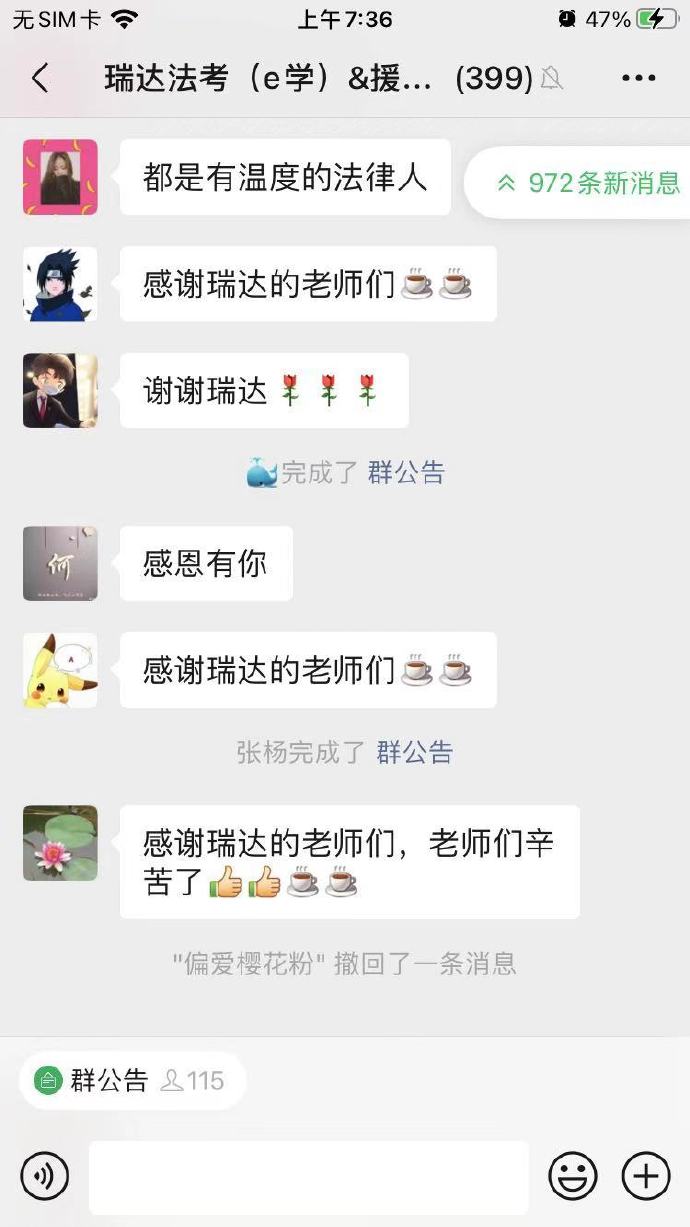Image resolution: width=690 pixels, height=1227 pixels.
Task: Open the emoji picker
Action: click(x=572, y=1176)
